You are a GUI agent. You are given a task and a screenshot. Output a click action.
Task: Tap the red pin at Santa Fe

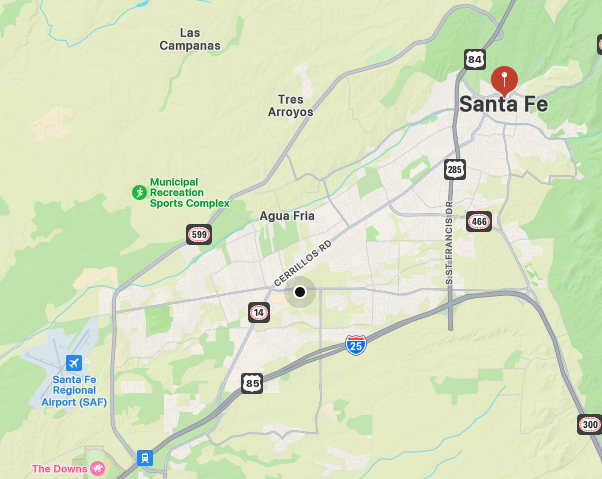[x=505, y=79]
